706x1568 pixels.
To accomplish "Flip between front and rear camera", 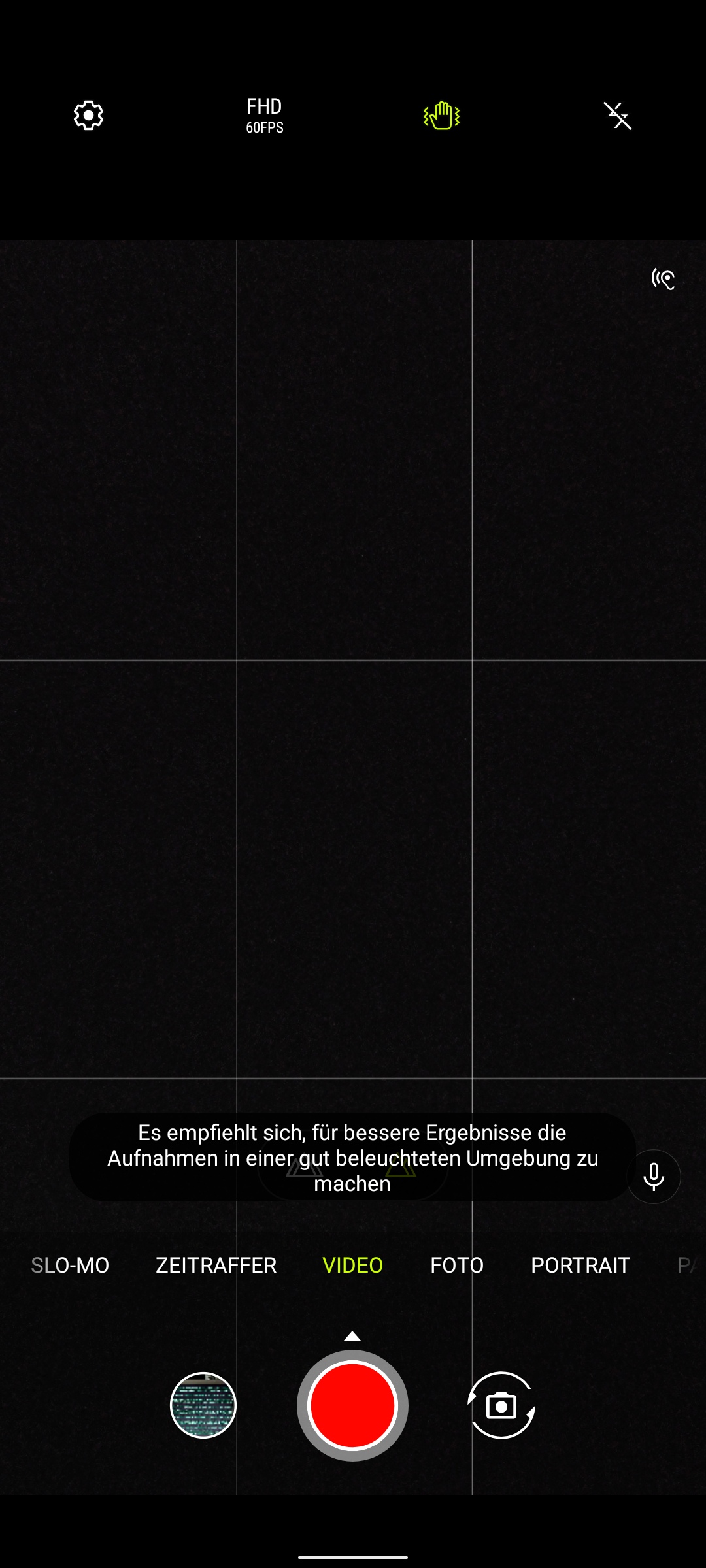I will coord(501,1405).
